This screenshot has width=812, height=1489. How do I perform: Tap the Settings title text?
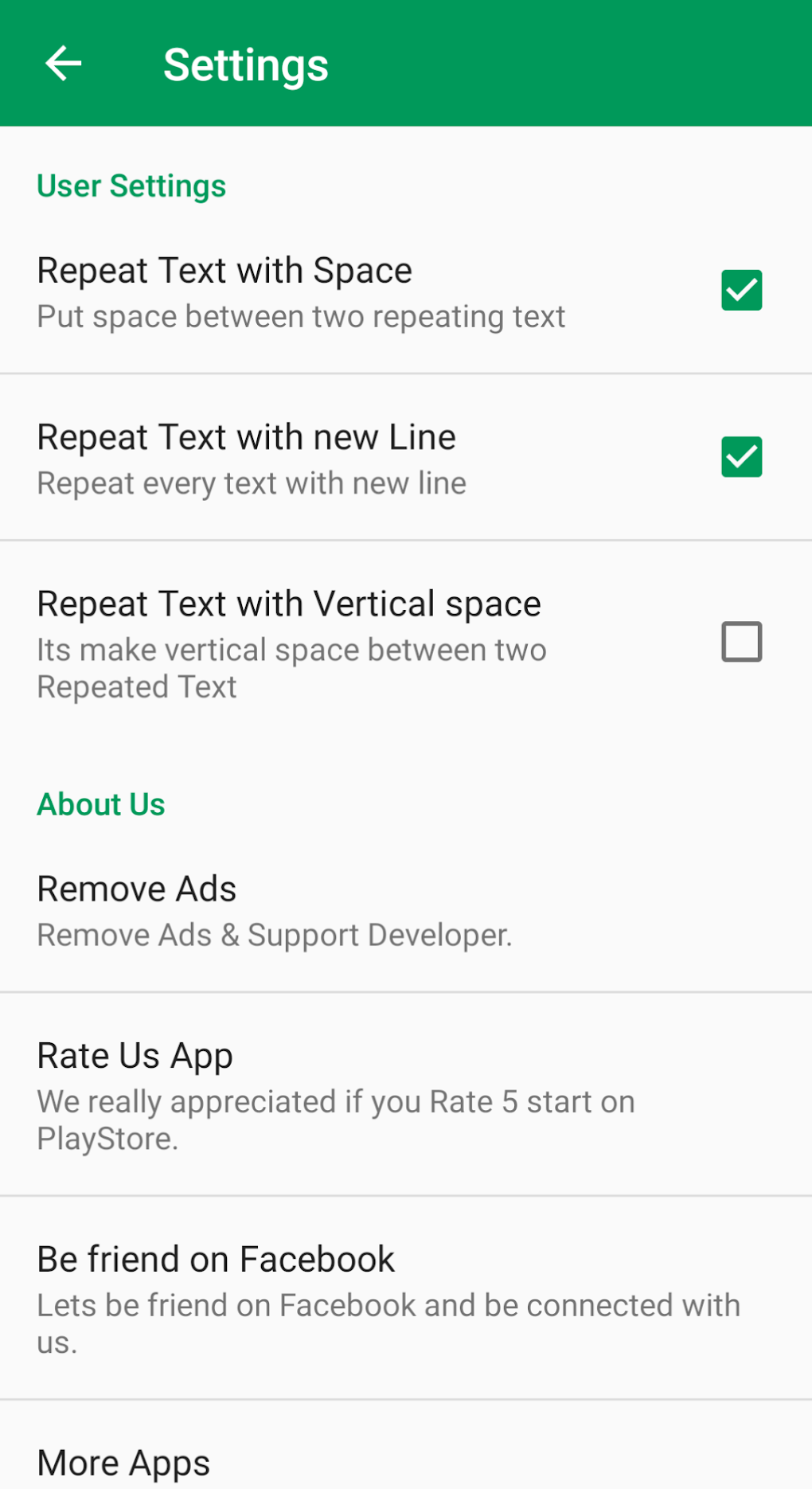245,64
